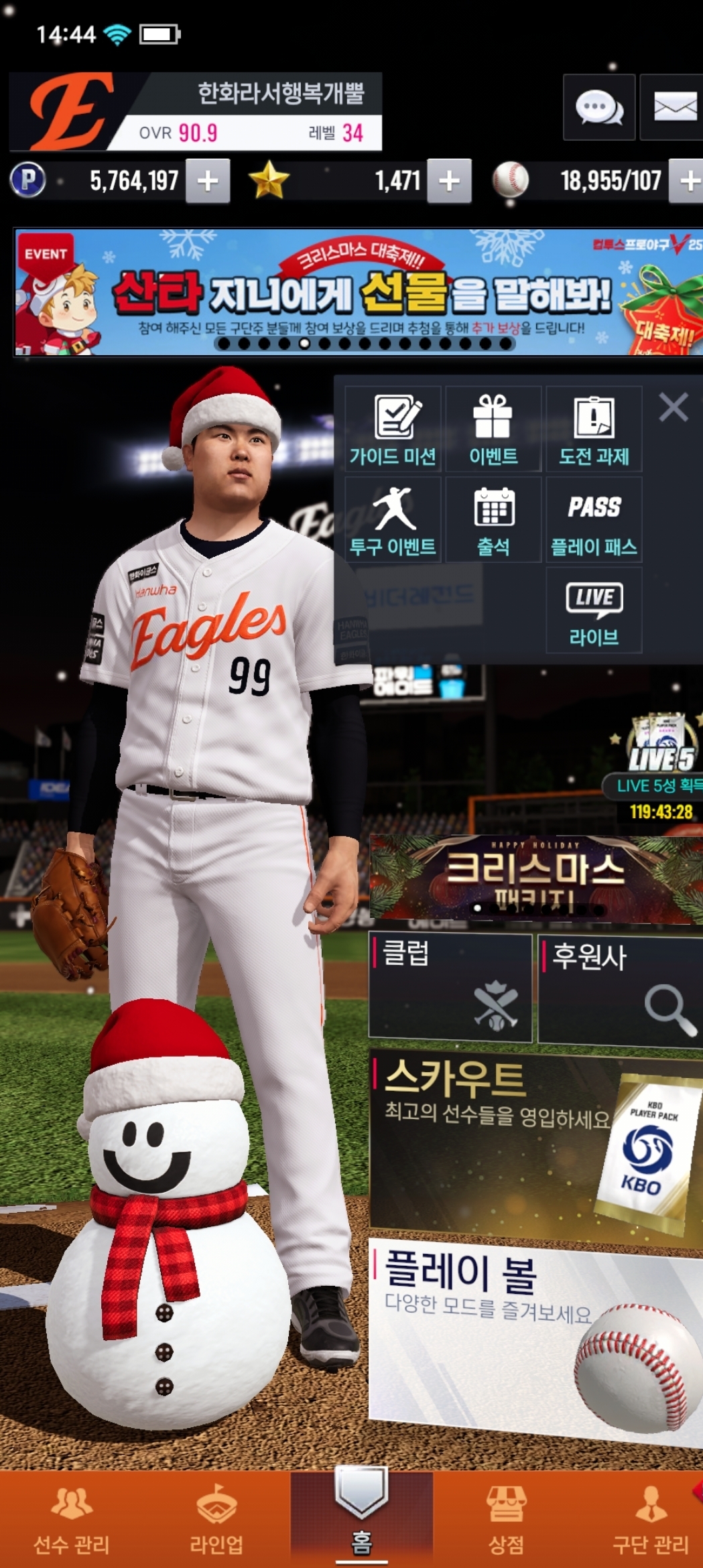The height and width of the screenshot is (1568, 703).
Task: Open the 출석 attendance calendar
Action: [493, 520]
